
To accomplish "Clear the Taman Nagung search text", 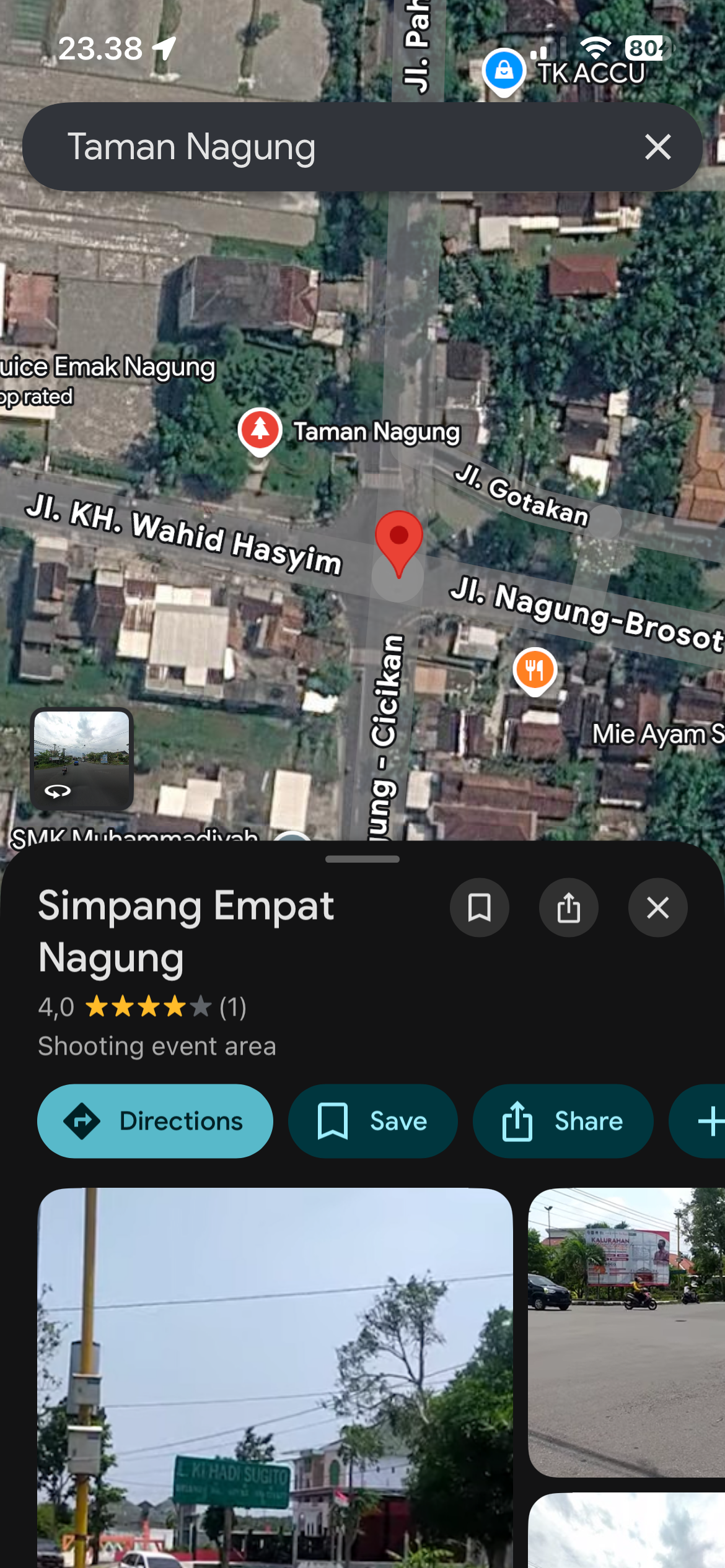I will click(x=657, y=147).
